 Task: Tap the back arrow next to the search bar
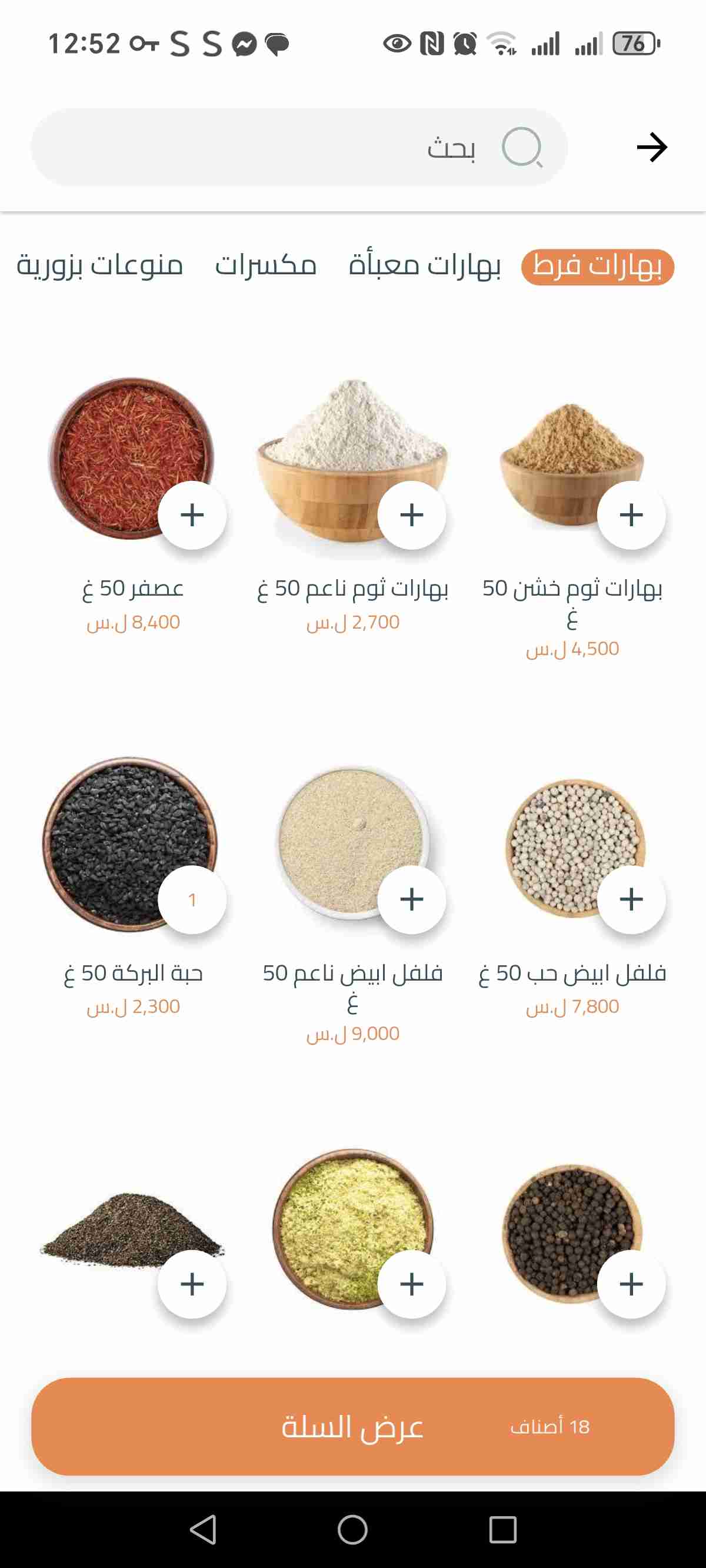(x=651, y=147)
